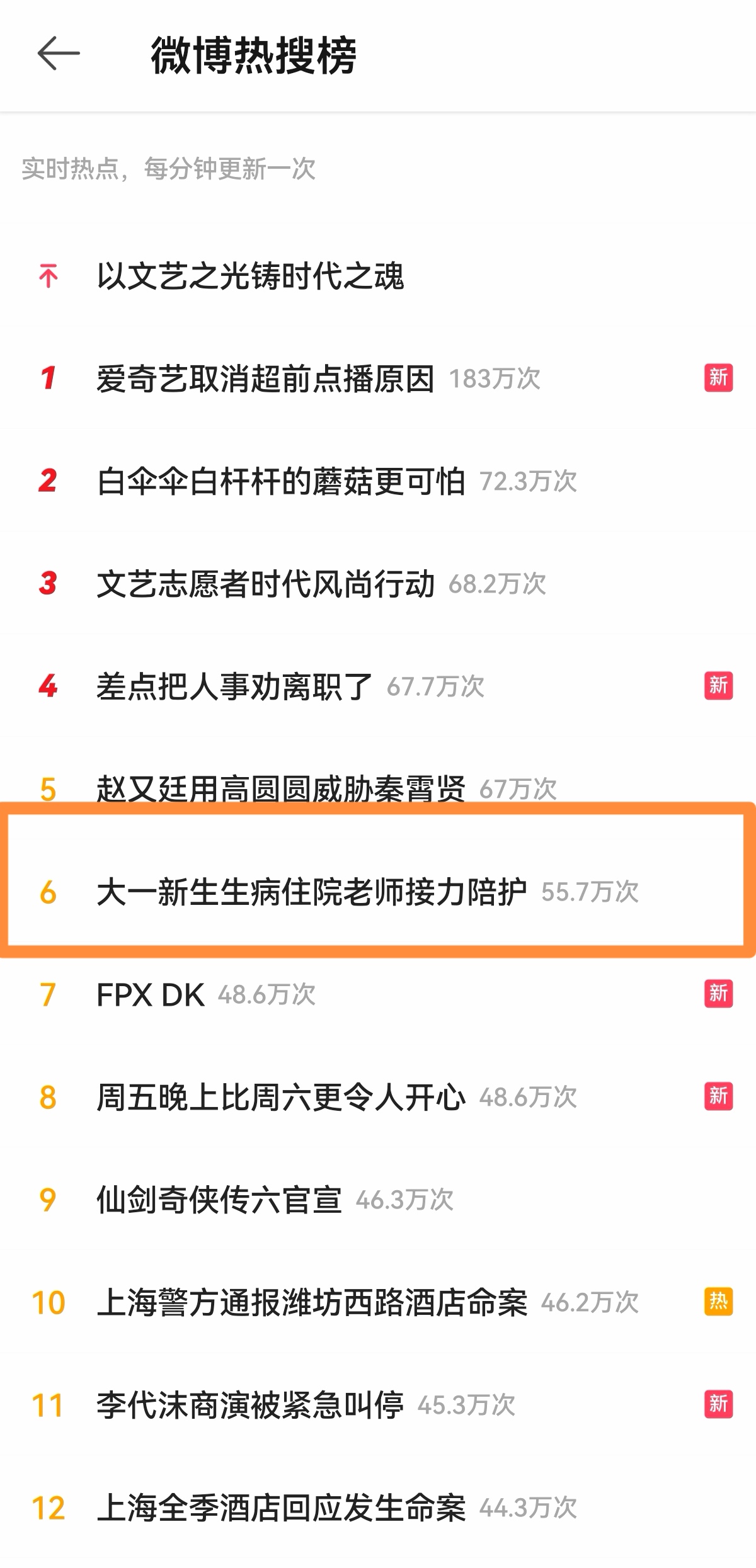This screenshot has width=756, height=1568.
Task: Open topic 仙剑奇侠传六官宣
Action: [x=219, y=1200]
